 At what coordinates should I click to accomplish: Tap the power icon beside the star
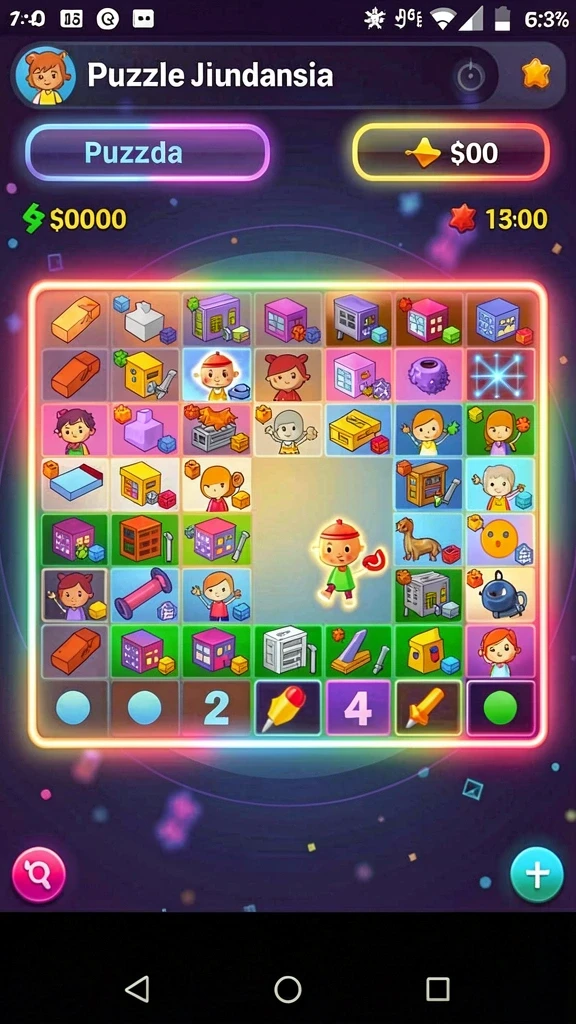(x=470, y=77)
